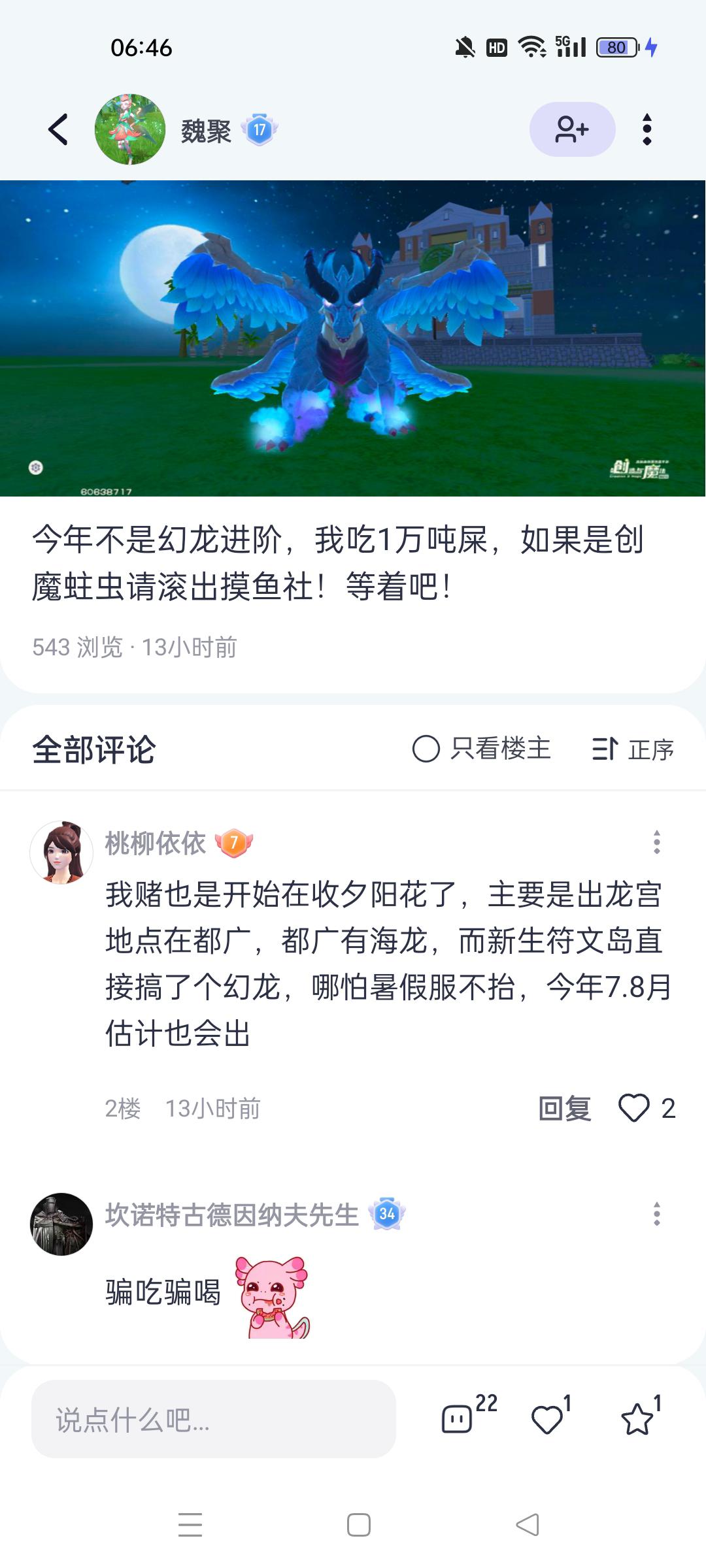Tap the 说点什么吧 comment field
This screenshot has width=706, height=1568.
point(213,1419)
